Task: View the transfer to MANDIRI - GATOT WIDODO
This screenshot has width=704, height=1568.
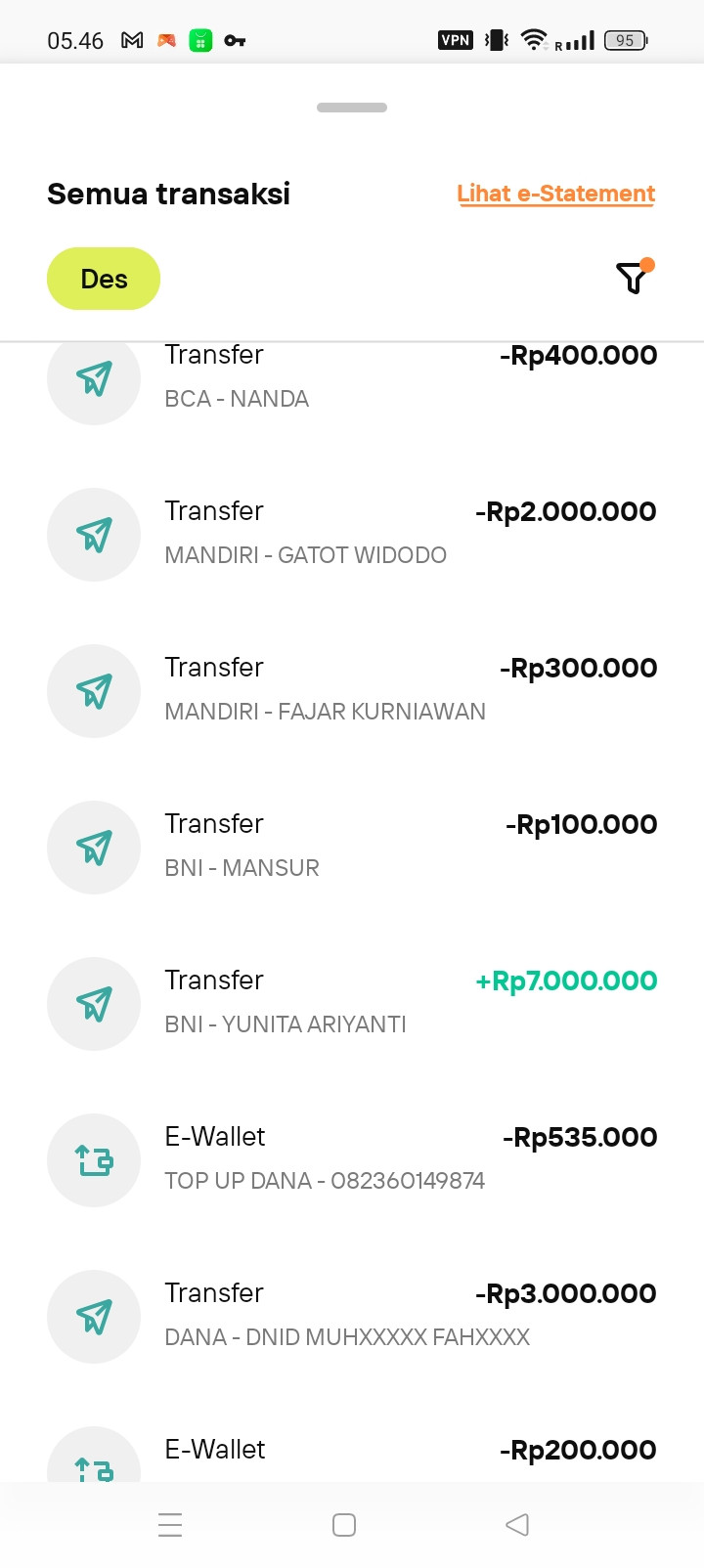Action: coord(352,534)
